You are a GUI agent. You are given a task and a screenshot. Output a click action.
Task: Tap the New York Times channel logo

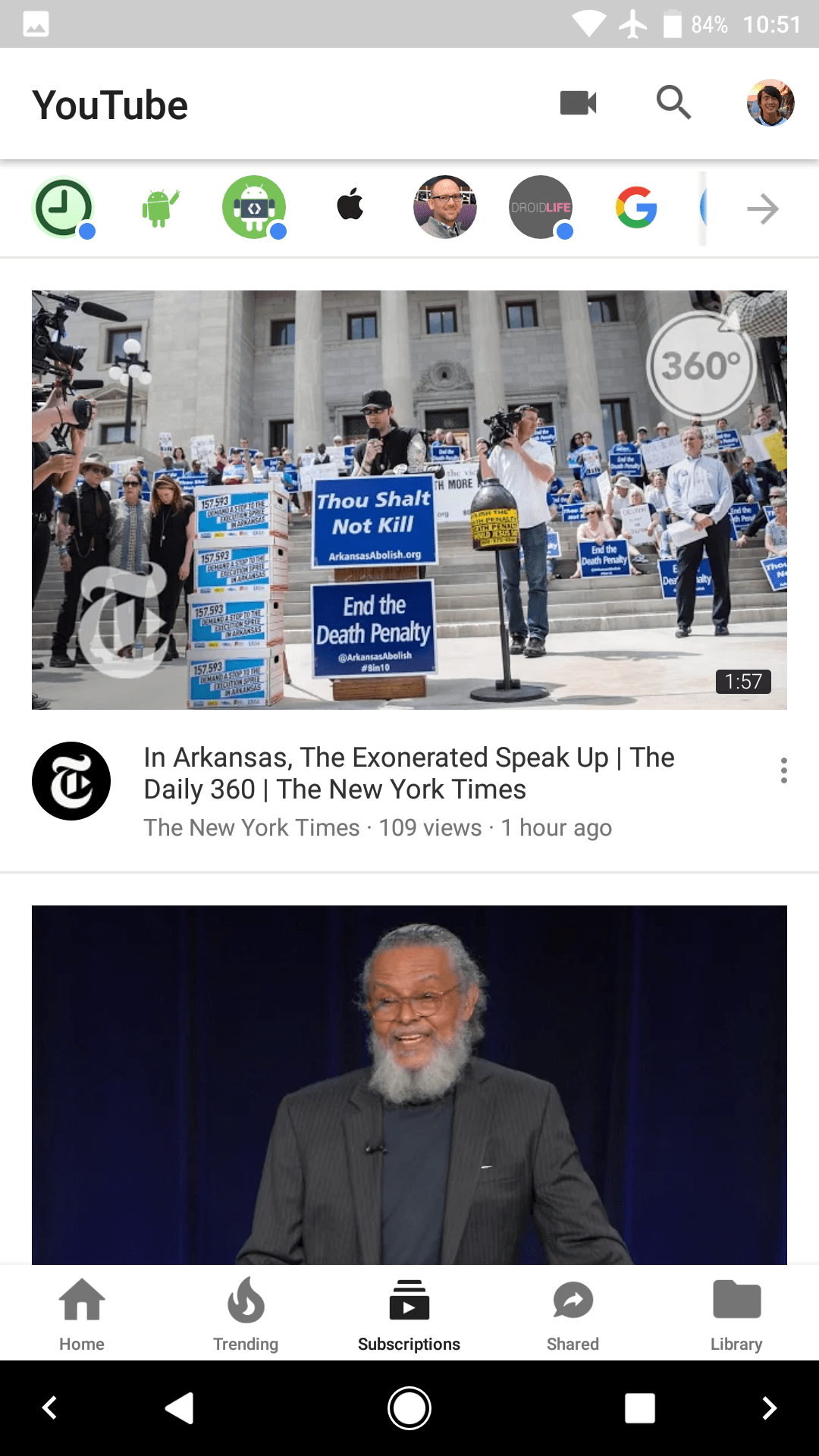point(71,780)
